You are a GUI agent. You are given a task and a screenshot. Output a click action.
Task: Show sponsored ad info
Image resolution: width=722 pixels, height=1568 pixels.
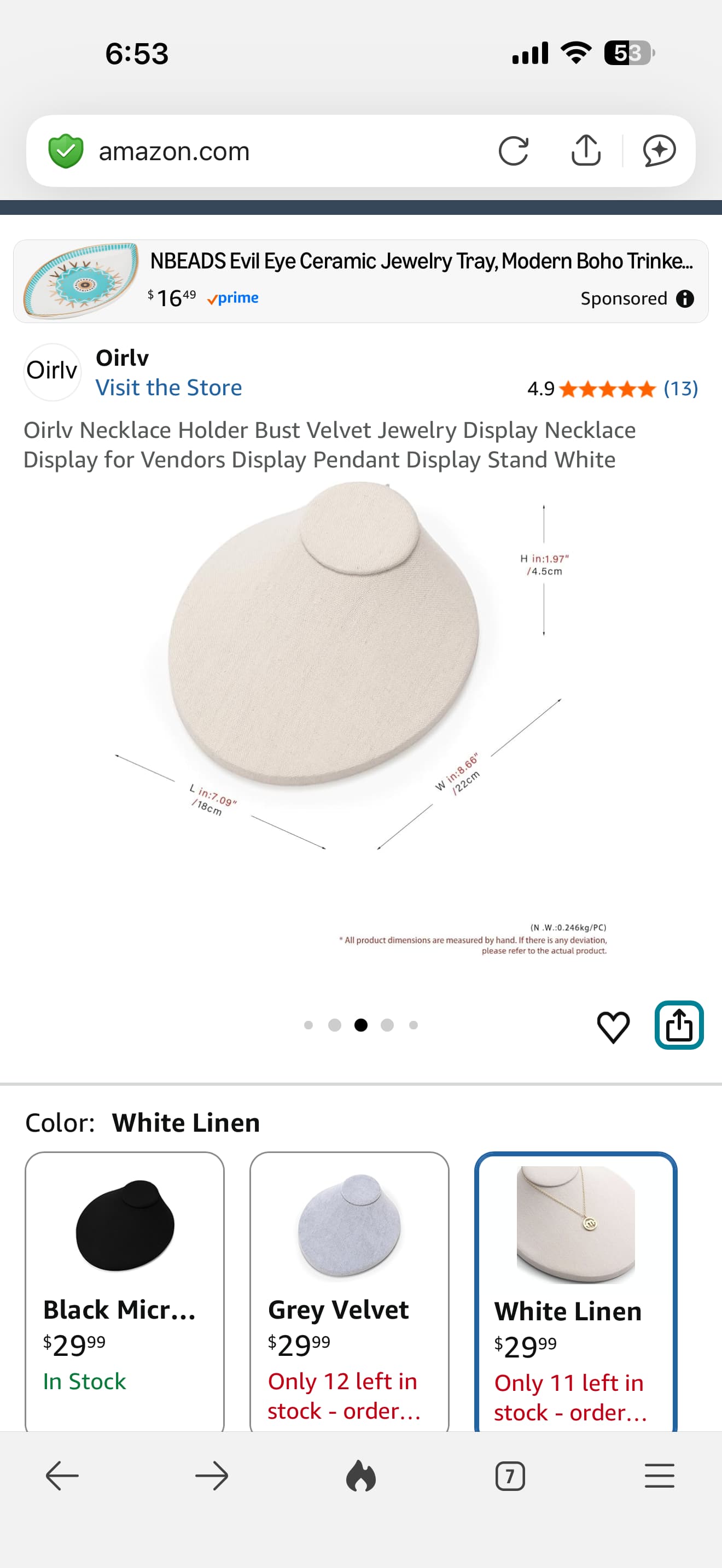point(685,299)
